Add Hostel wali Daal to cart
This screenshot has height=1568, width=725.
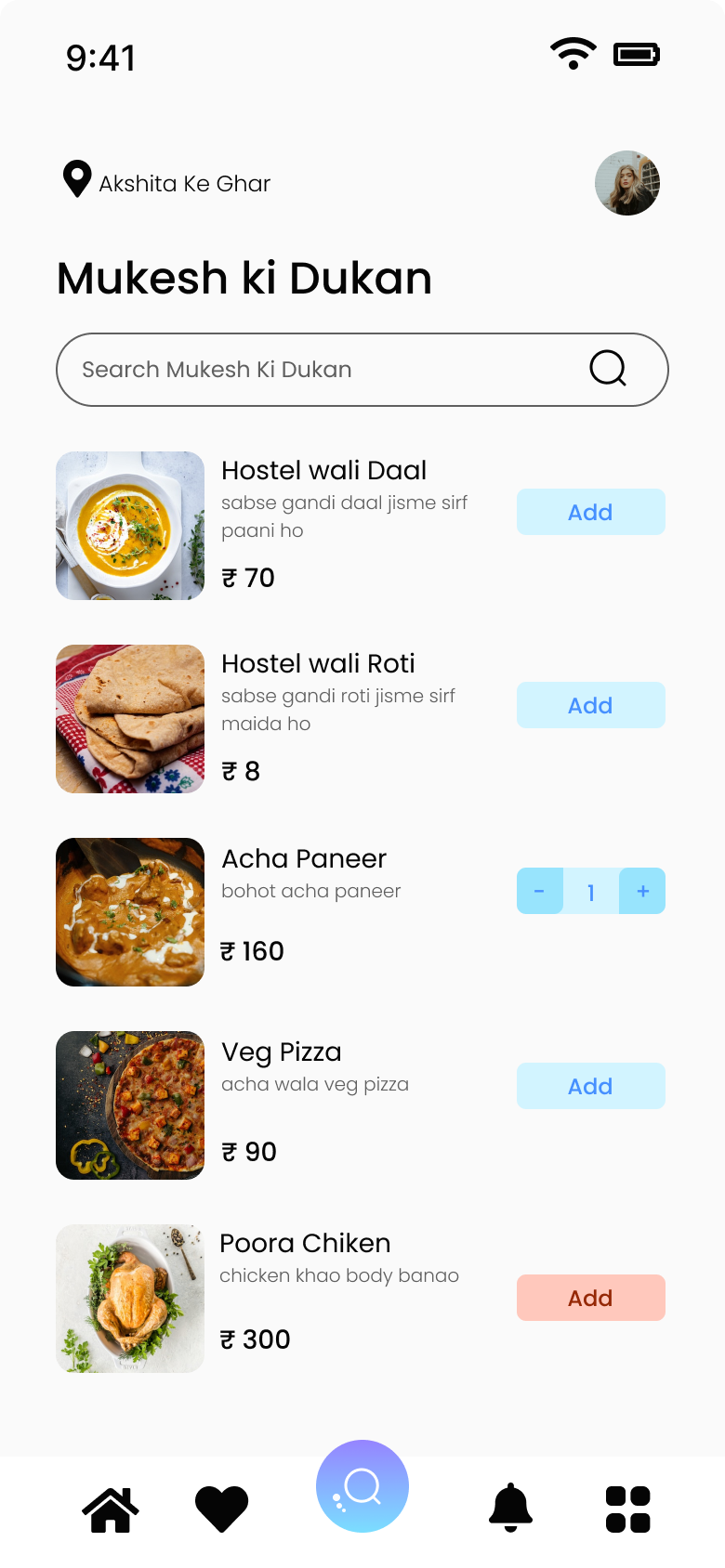pos(590,512)
